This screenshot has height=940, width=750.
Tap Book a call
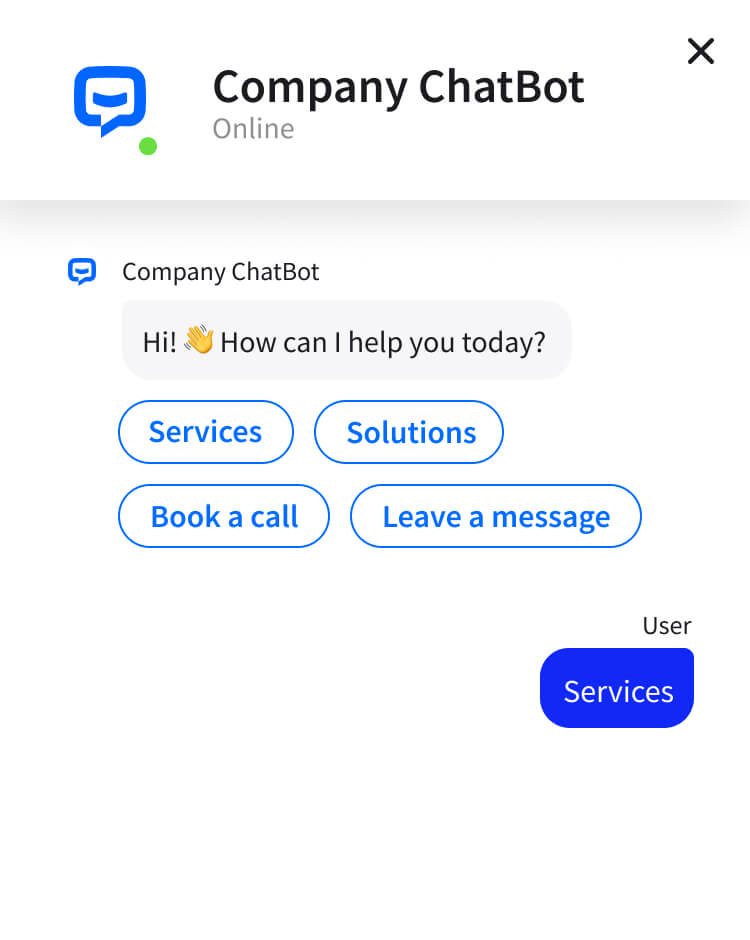224,516
